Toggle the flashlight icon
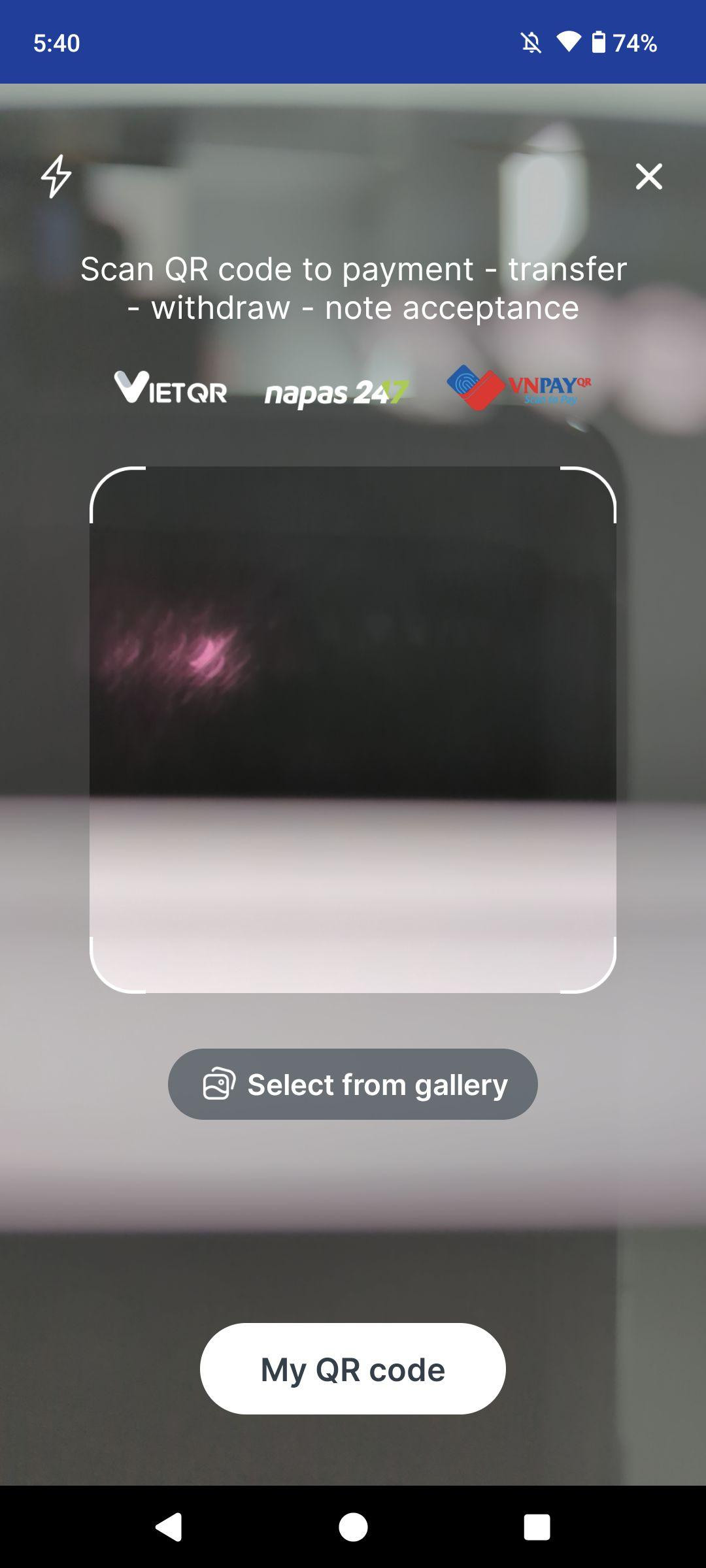 [56, 176]
